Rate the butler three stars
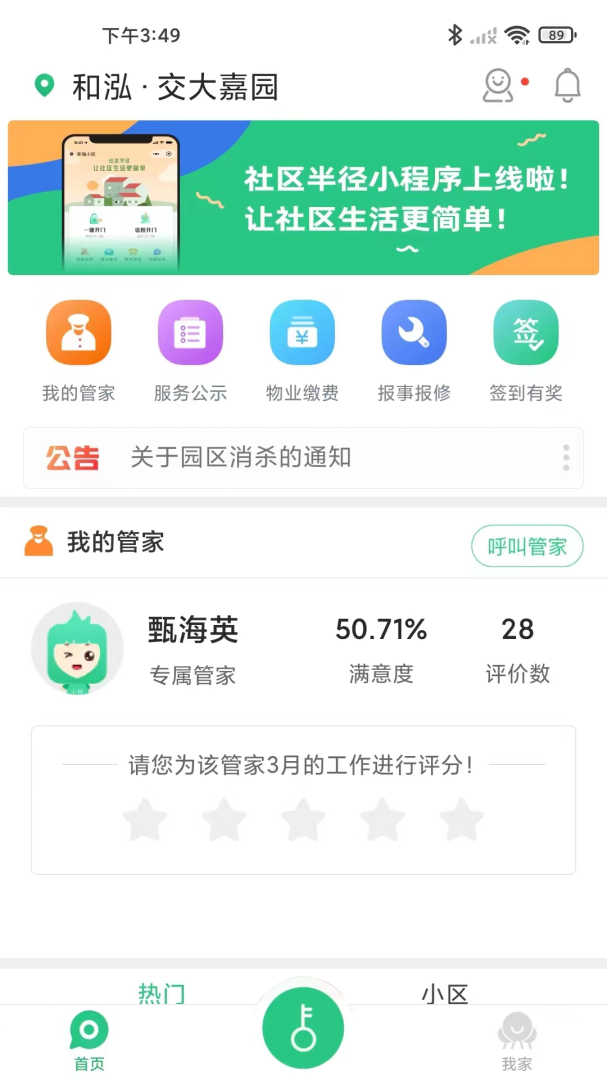Viewport: 607px width, 1080px height. click(303, 820)
